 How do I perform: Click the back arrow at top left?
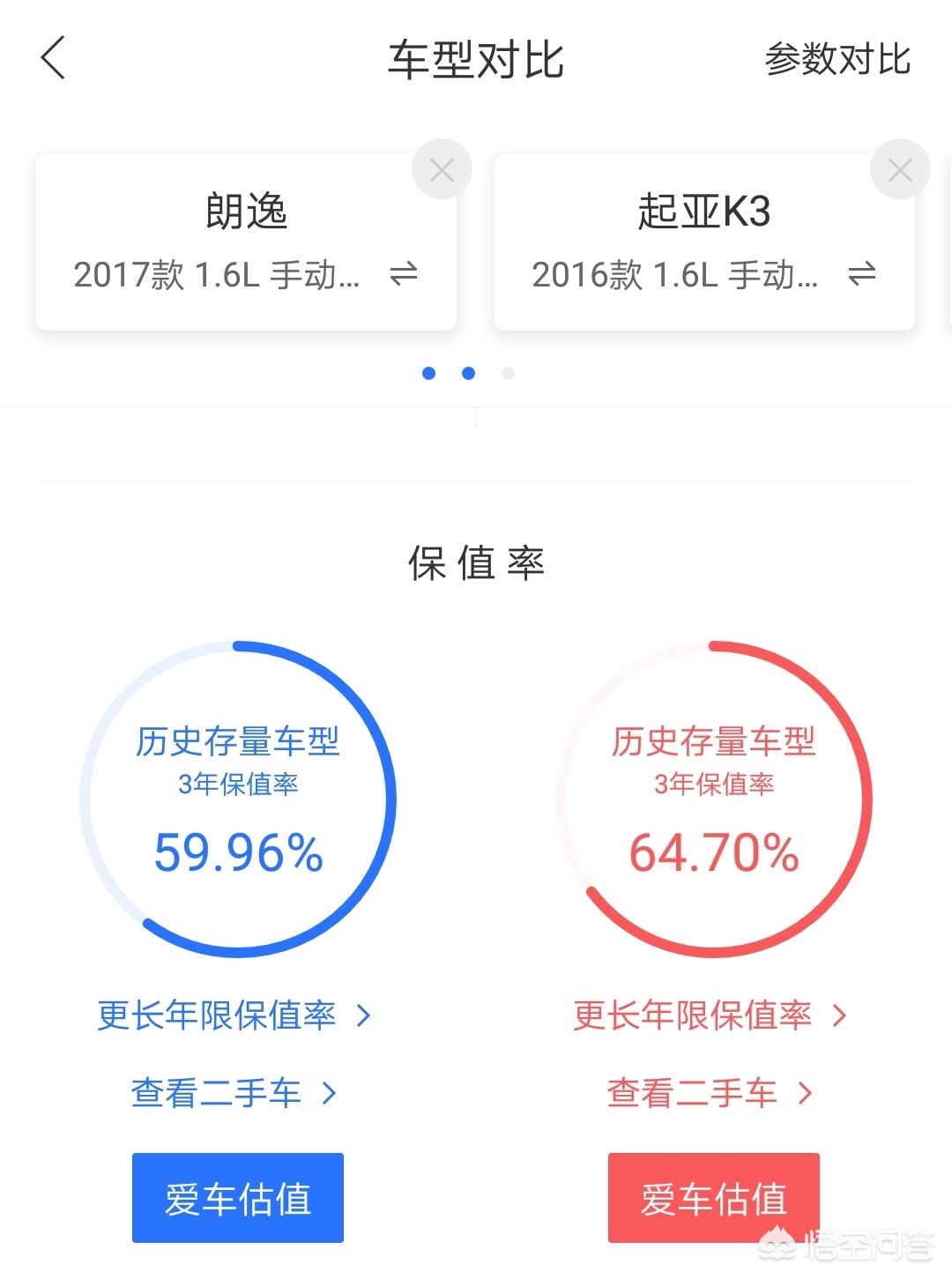point(53,60)
